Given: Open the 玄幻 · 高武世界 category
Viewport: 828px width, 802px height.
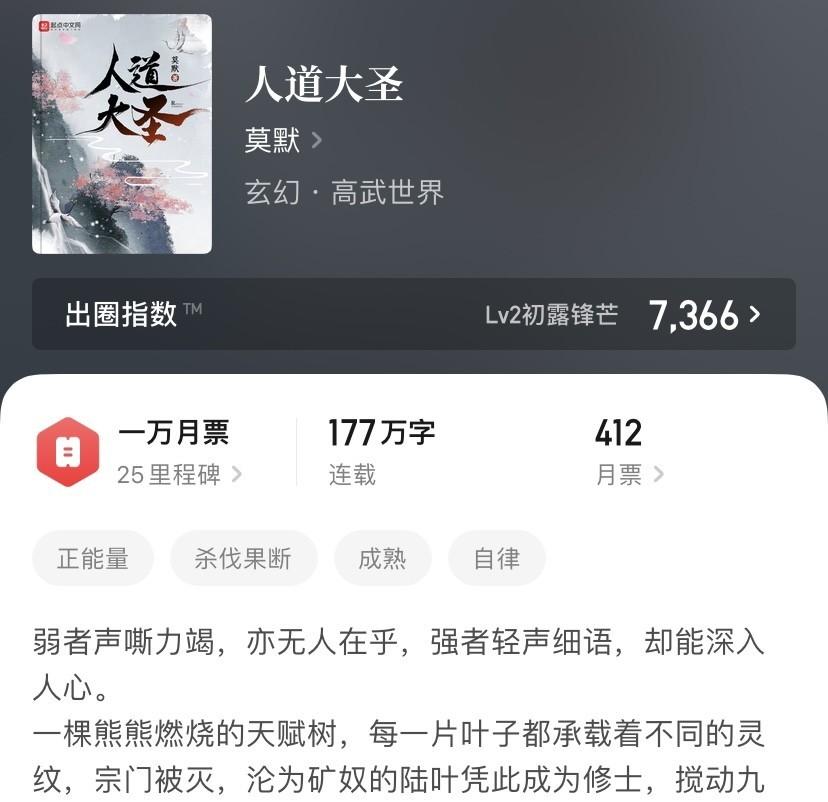Looking at the screenshot, I should 344,192.
